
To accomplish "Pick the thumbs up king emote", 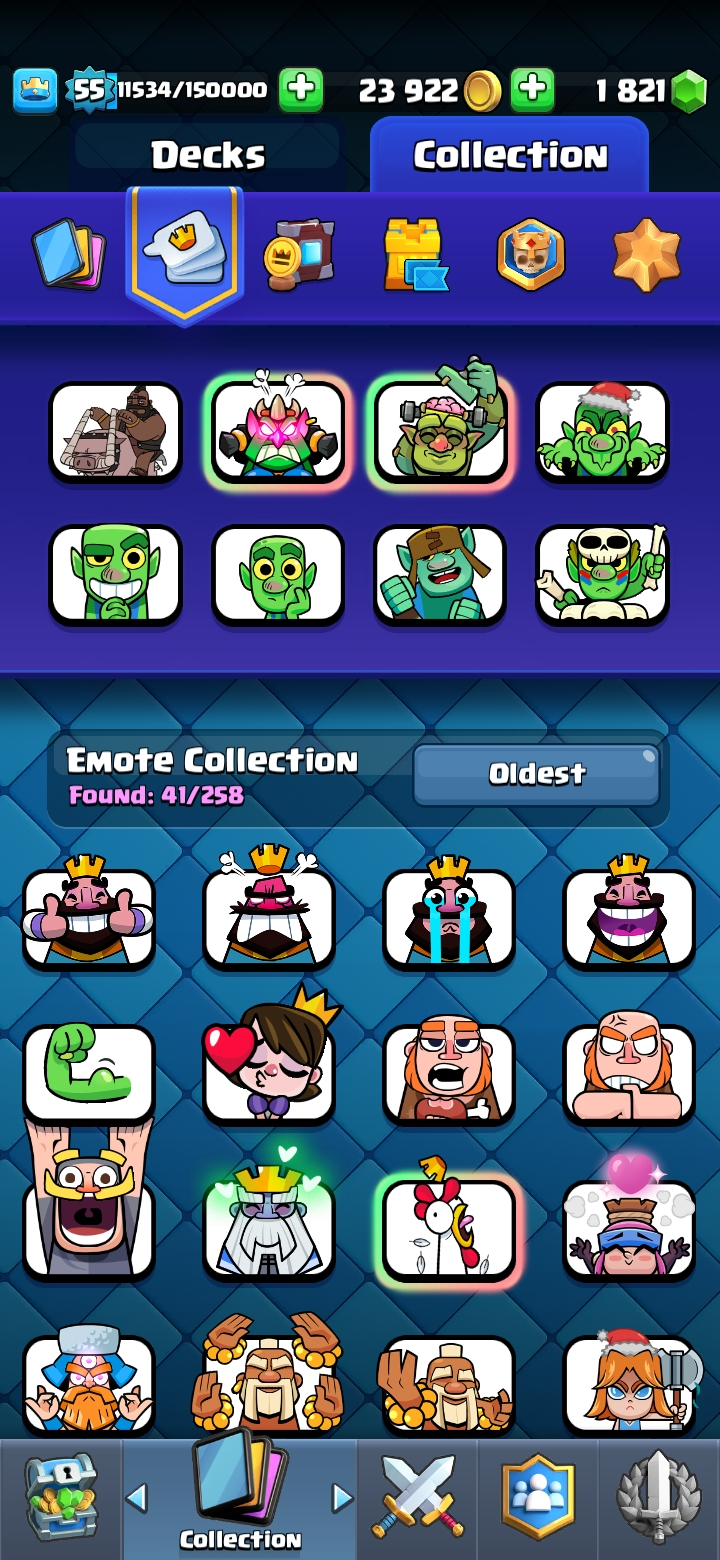I will pos(89,917).
